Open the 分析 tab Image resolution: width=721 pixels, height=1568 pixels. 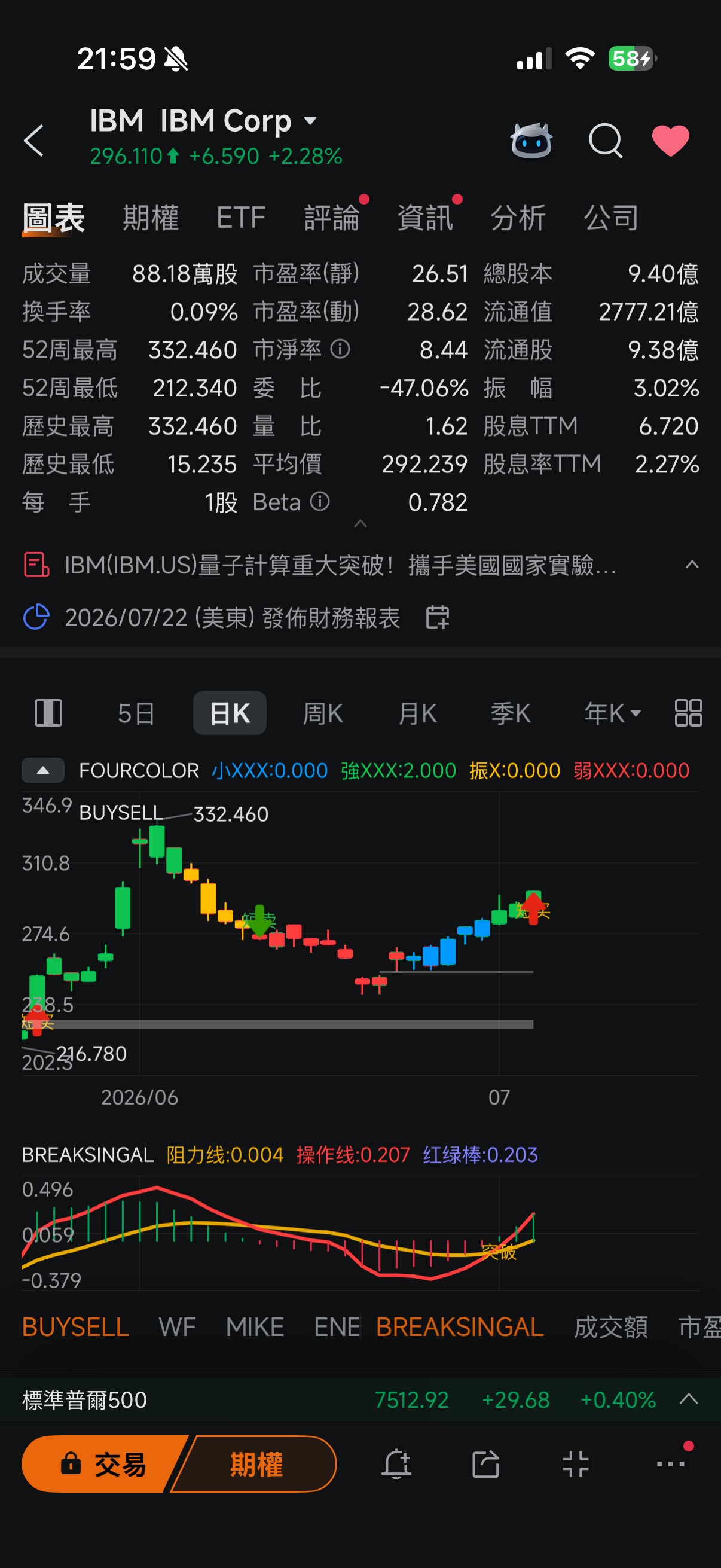point(518,217)
